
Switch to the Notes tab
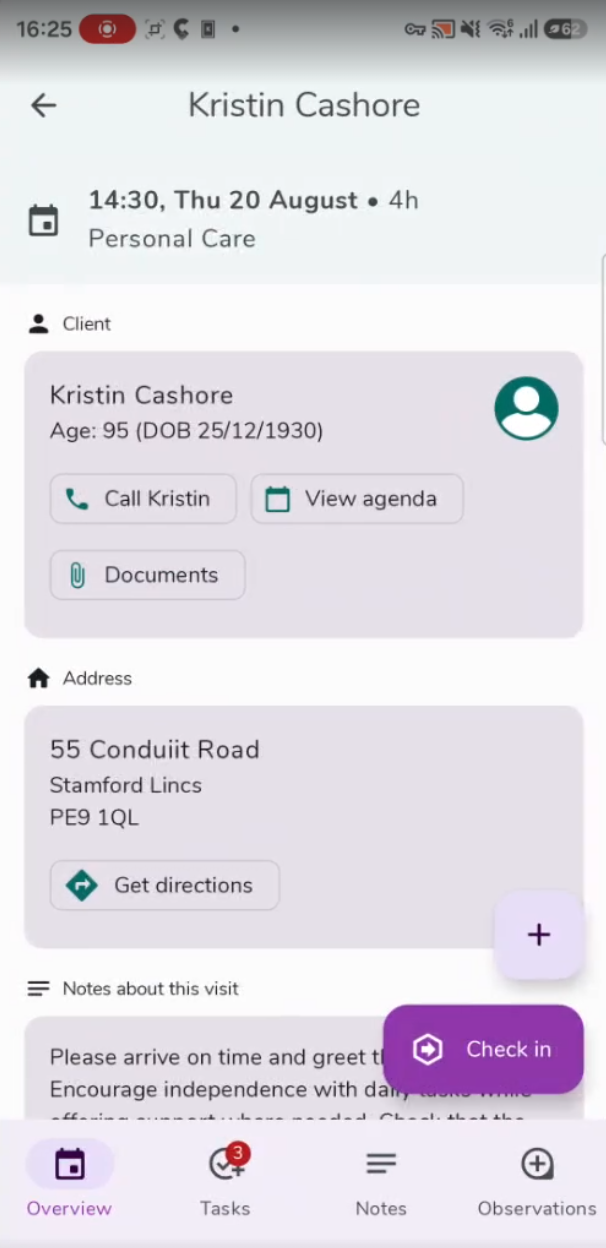click(381, 1181)
